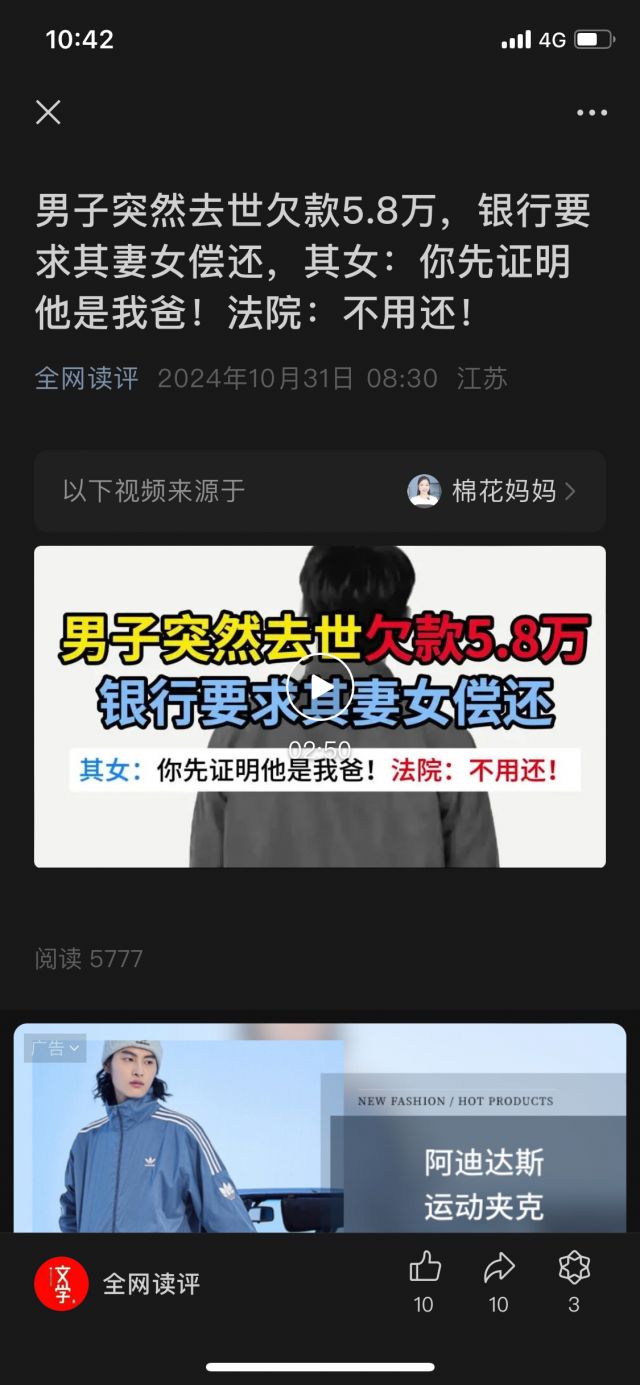Open 全网读评 author link below the title

(87, 378)
